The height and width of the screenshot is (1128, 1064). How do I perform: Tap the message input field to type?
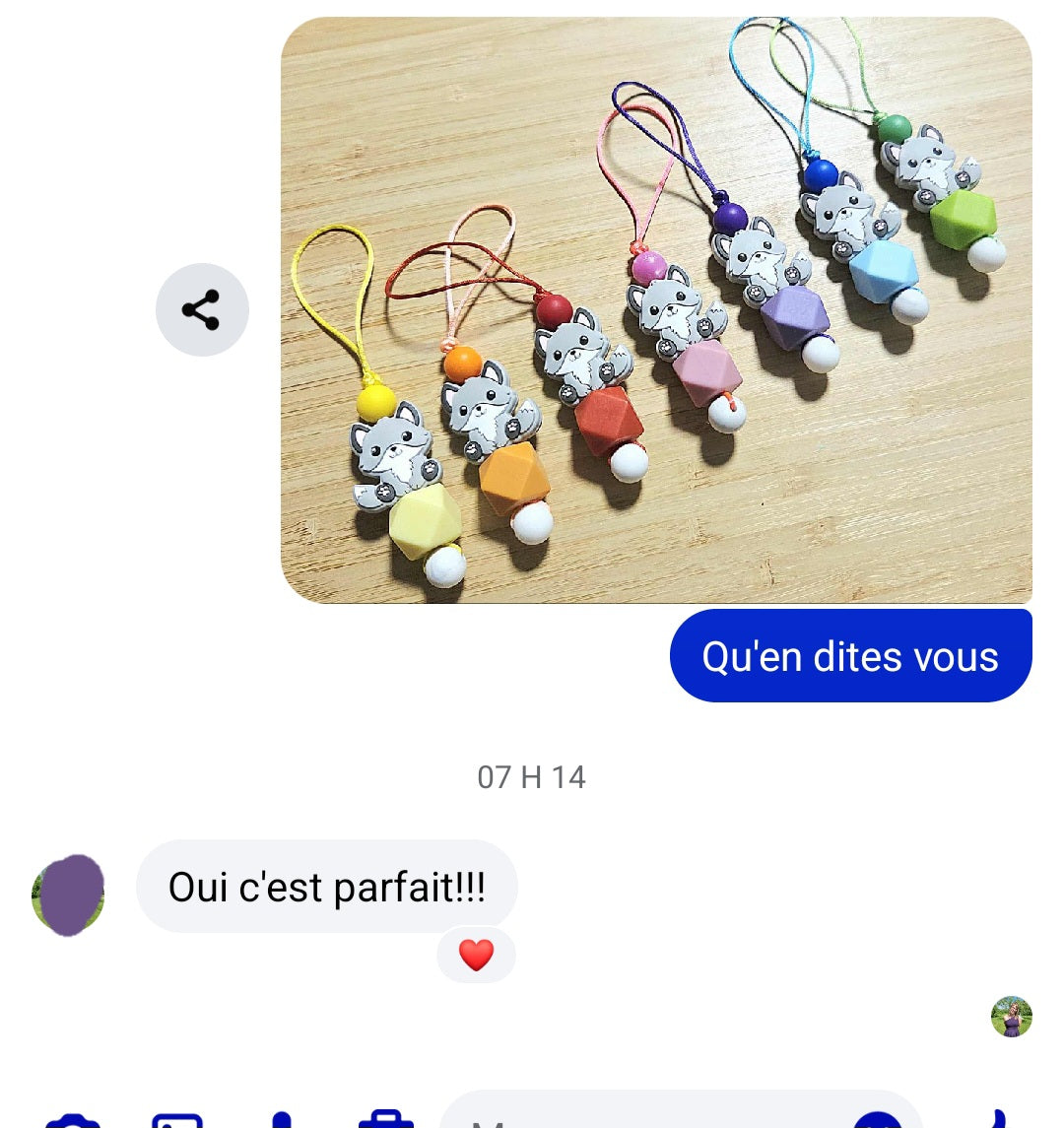(x=640, y=1116)
